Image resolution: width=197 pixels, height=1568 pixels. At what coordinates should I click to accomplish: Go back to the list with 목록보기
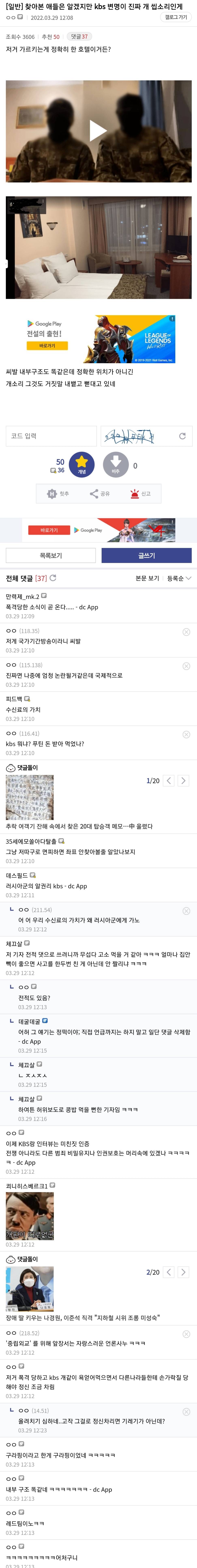[51, 555]
